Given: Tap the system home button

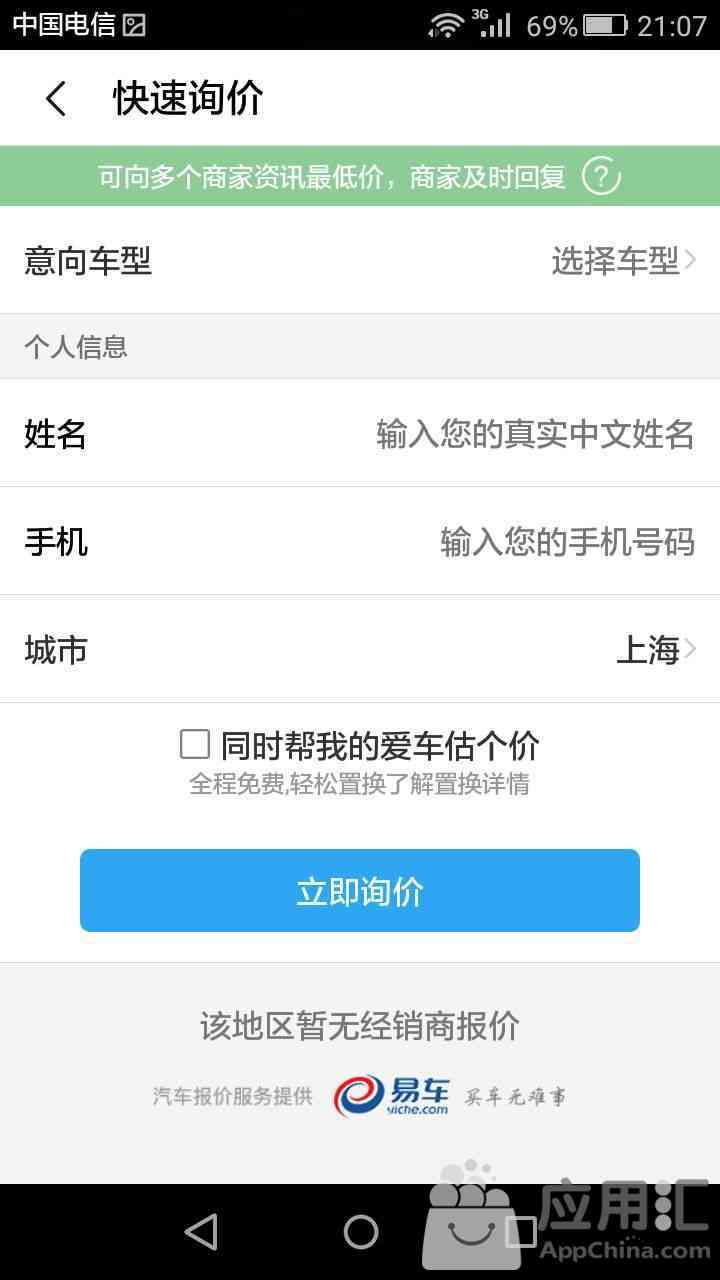Looking at the screenshot, I should [x=360, y=1232].
